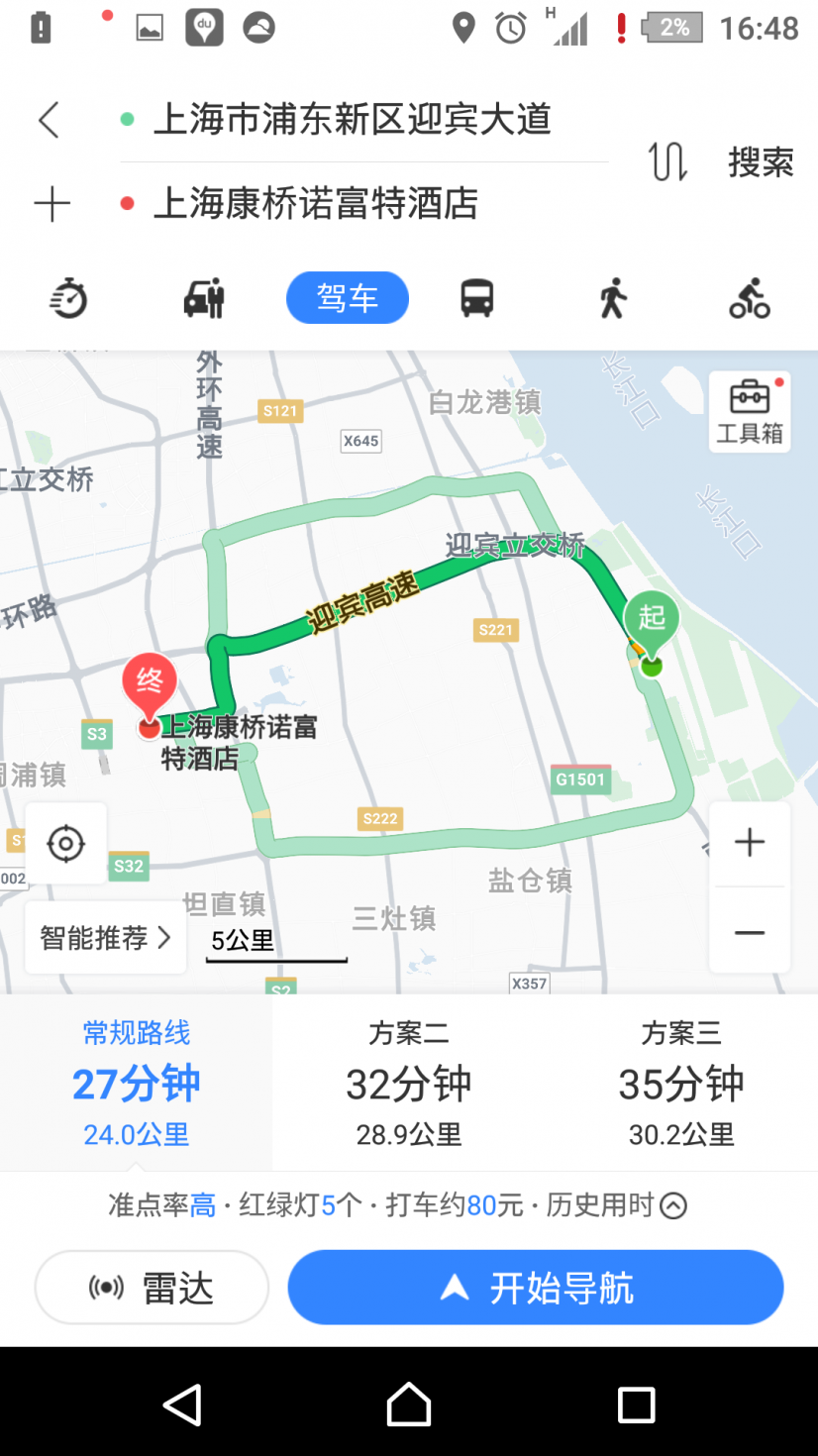Open 智能推荐 route preferences
The height and width of the screenshot is (1456, 818).
tap(105, 937)
